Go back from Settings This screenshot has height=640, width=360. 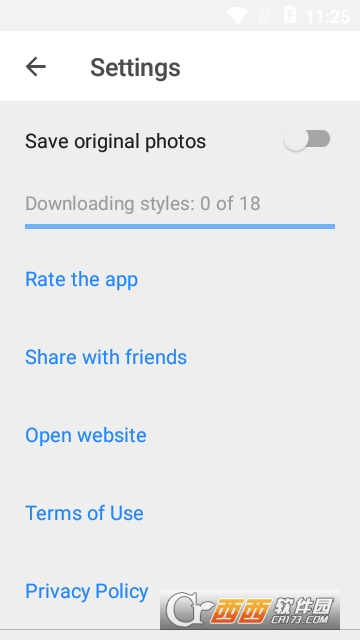(36, 67)
